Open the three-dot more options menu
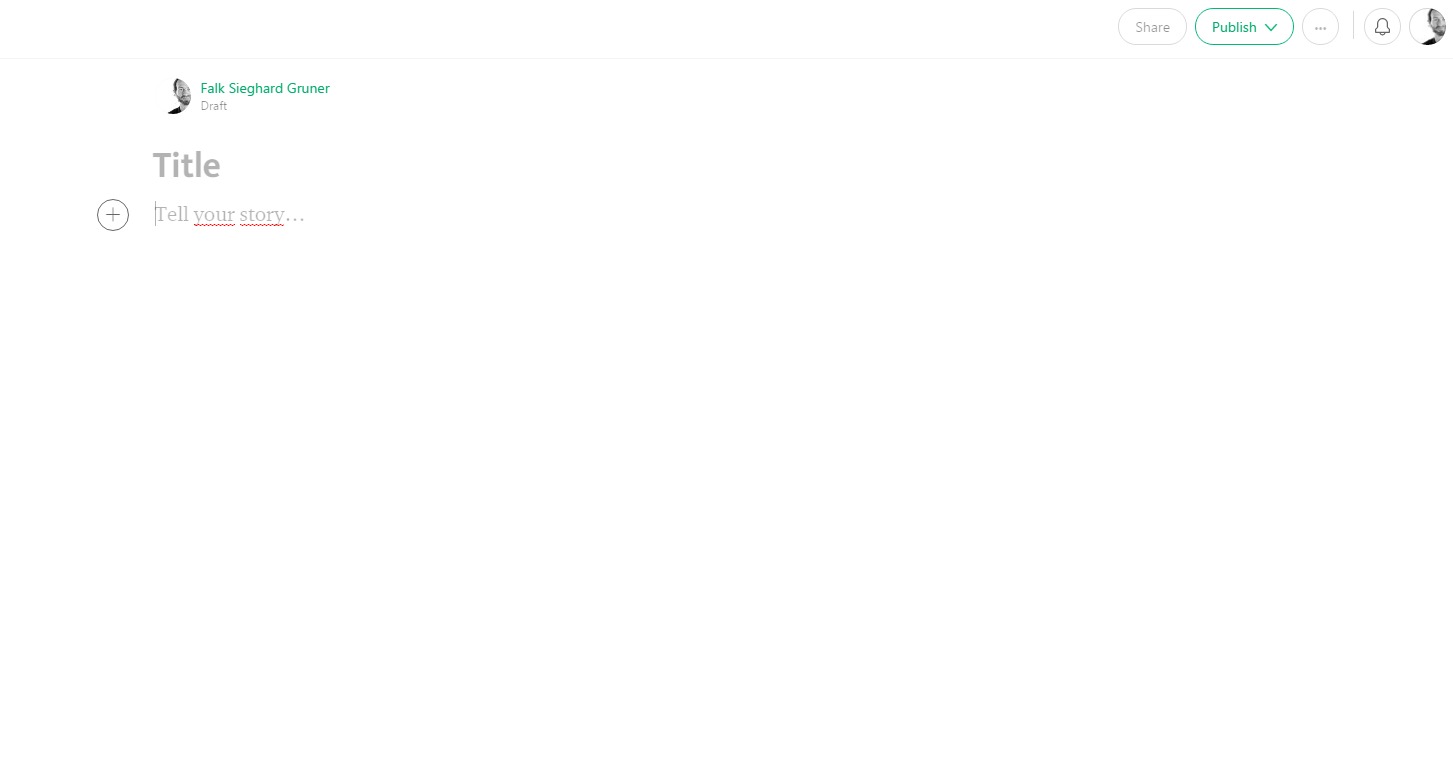1453x778 pixels. click(1320, 27)
